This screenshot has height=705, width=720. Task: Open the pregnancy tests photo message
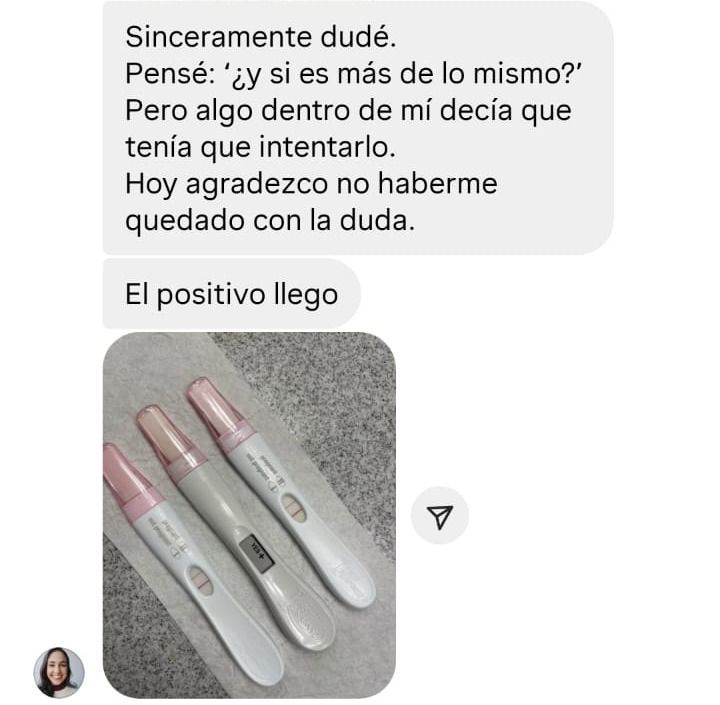249,514
